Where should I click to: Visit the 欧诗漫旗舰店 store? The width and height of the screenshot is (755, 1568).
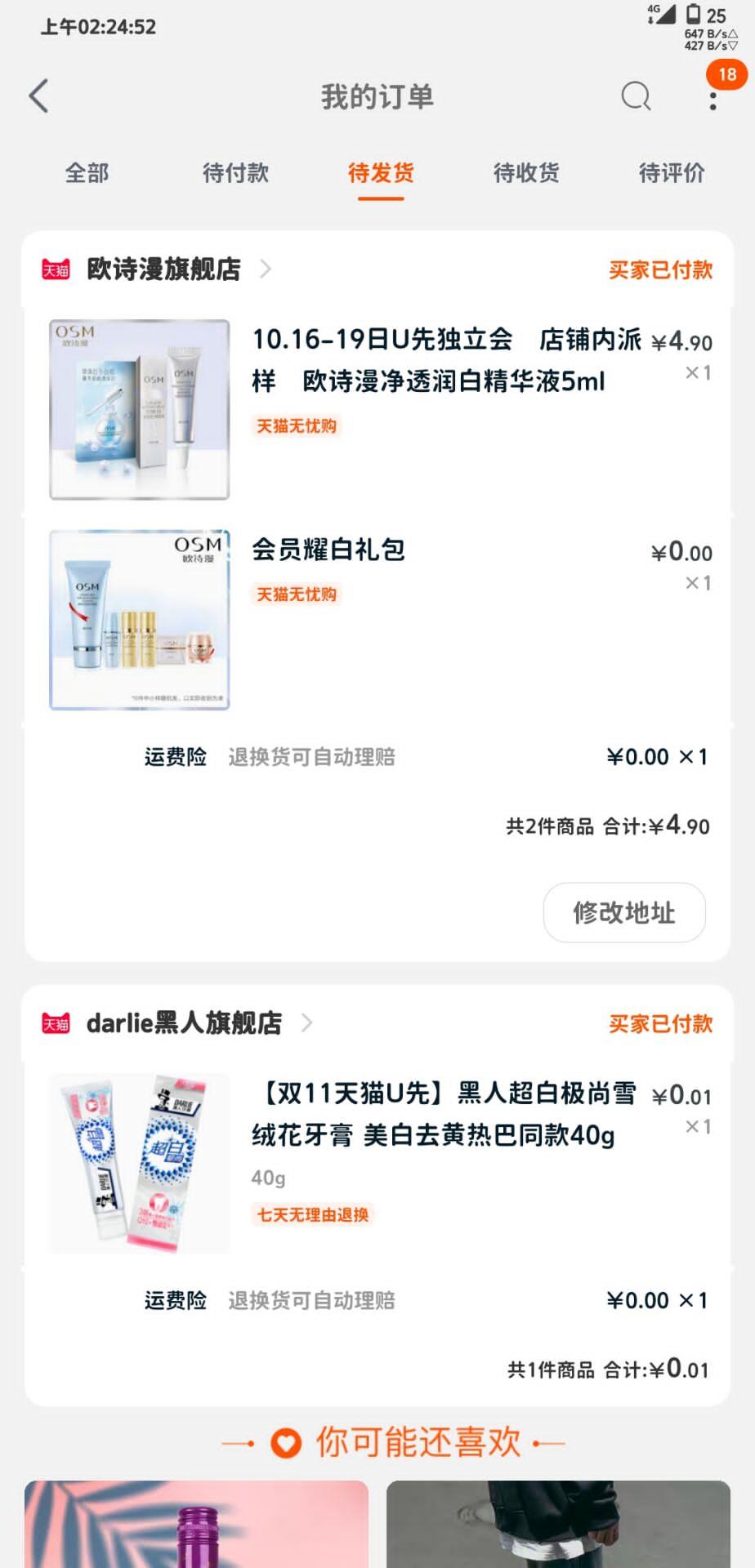point(163,269)
